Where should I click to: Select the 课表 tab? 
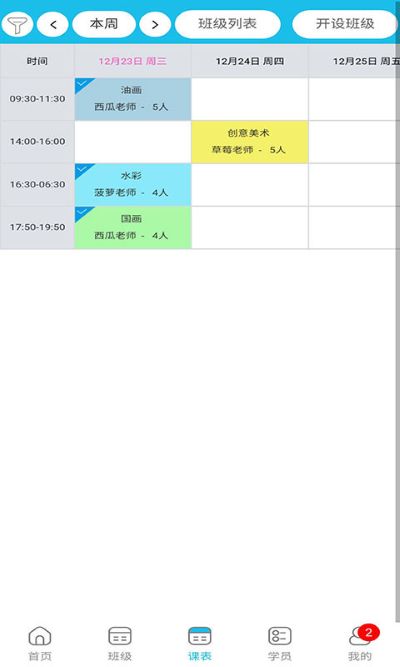[x=200, y=644]
